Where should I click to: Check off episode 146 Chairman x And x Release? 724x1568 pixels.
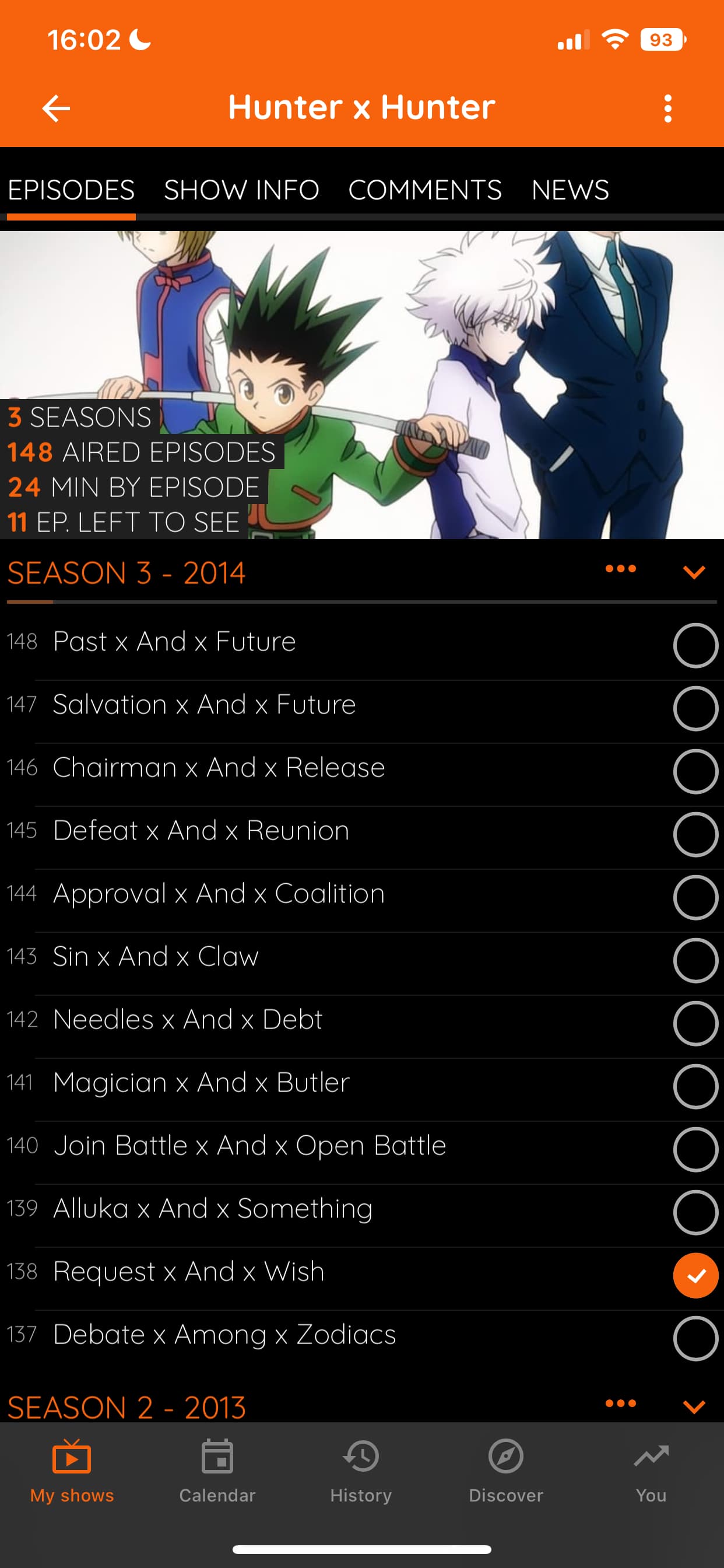point(695,771)
